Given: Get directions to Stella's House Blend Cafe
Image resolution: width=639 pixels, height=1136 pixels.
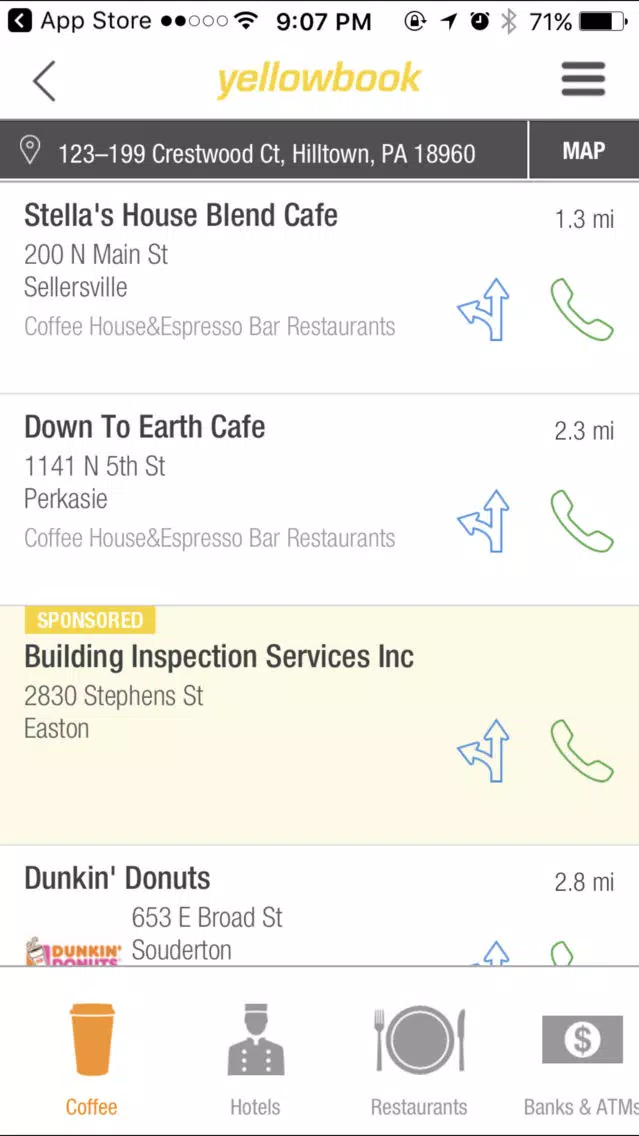Looking at the screenshot, I should click(484, 309).
